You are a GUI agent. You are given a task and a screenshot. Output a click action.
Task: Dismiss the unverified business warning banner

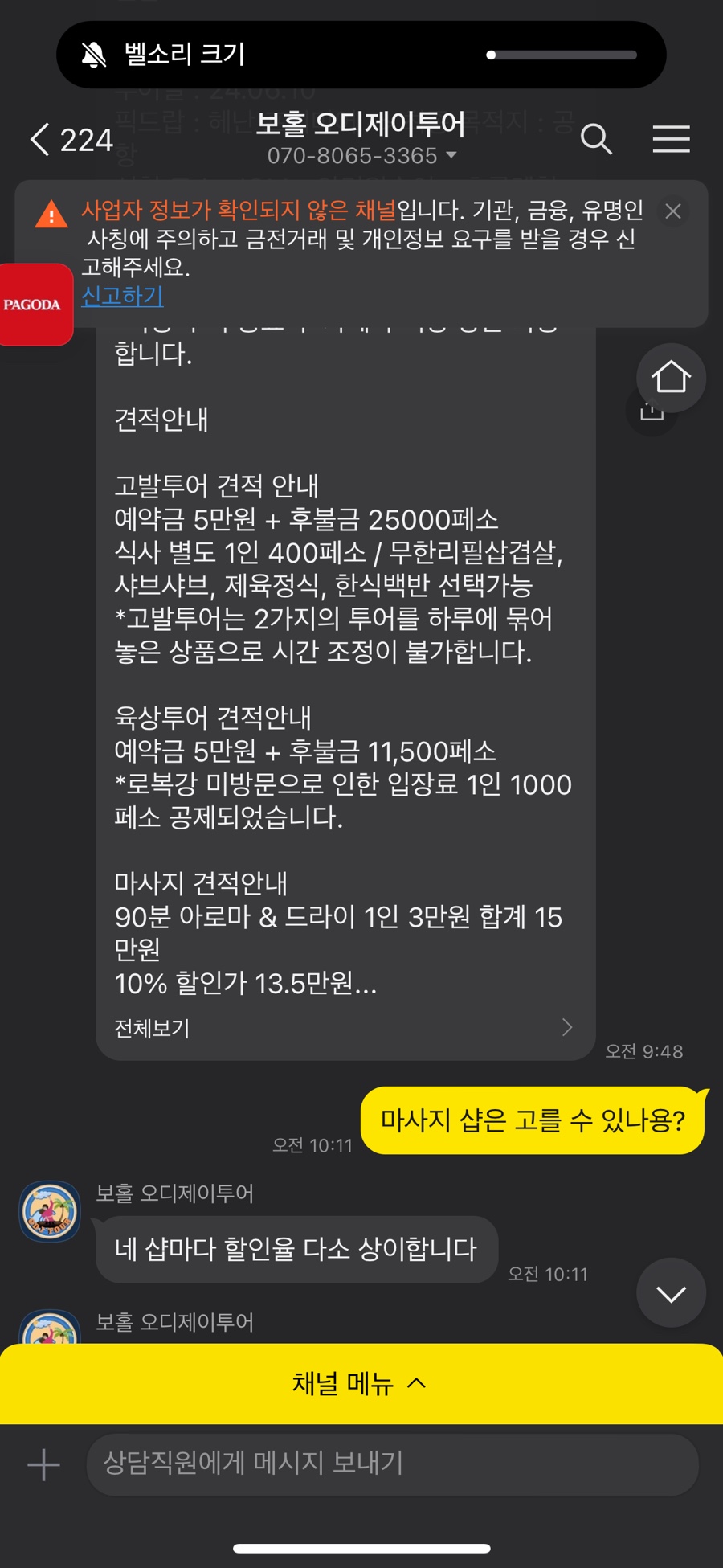673,211
